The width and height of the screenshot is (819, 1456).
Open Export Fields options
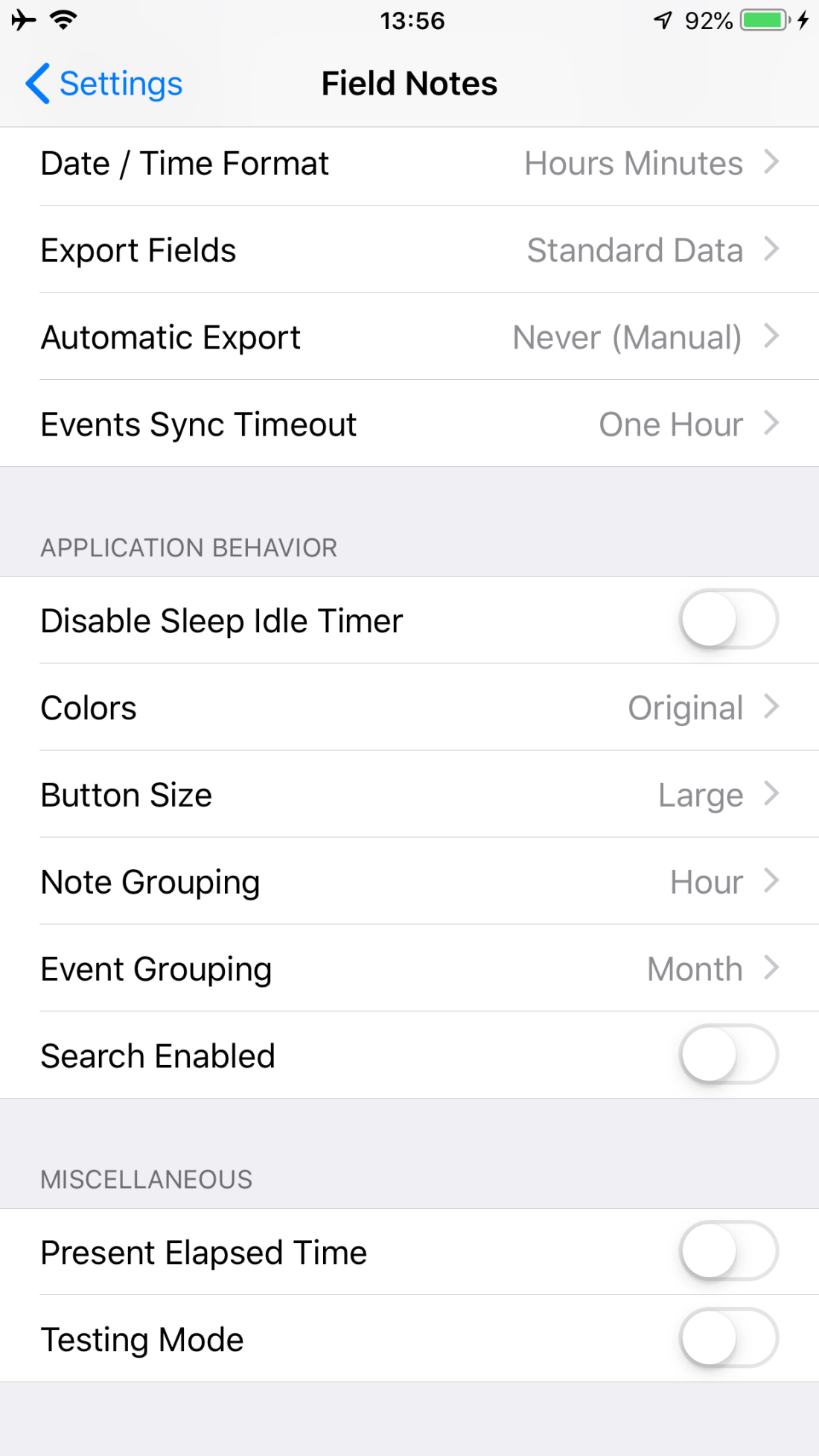coord(409,250)
